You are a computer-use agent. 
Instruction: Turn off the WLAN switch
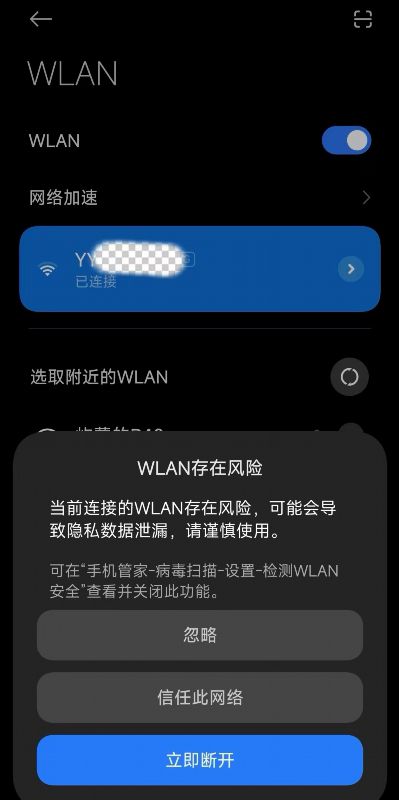346,140
